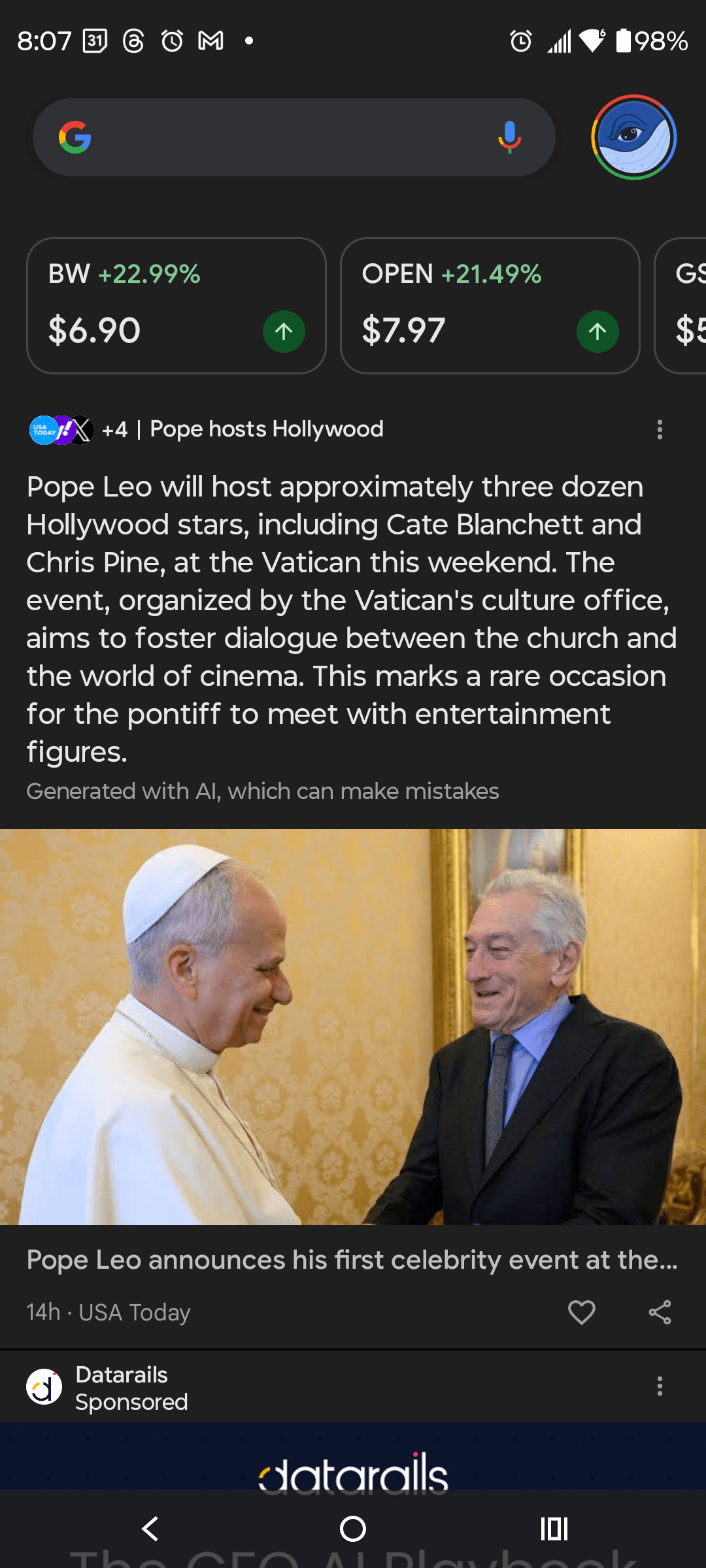Start voice search with the microphone
Screen dimensions: 706x1568
(x=509, y=137)
